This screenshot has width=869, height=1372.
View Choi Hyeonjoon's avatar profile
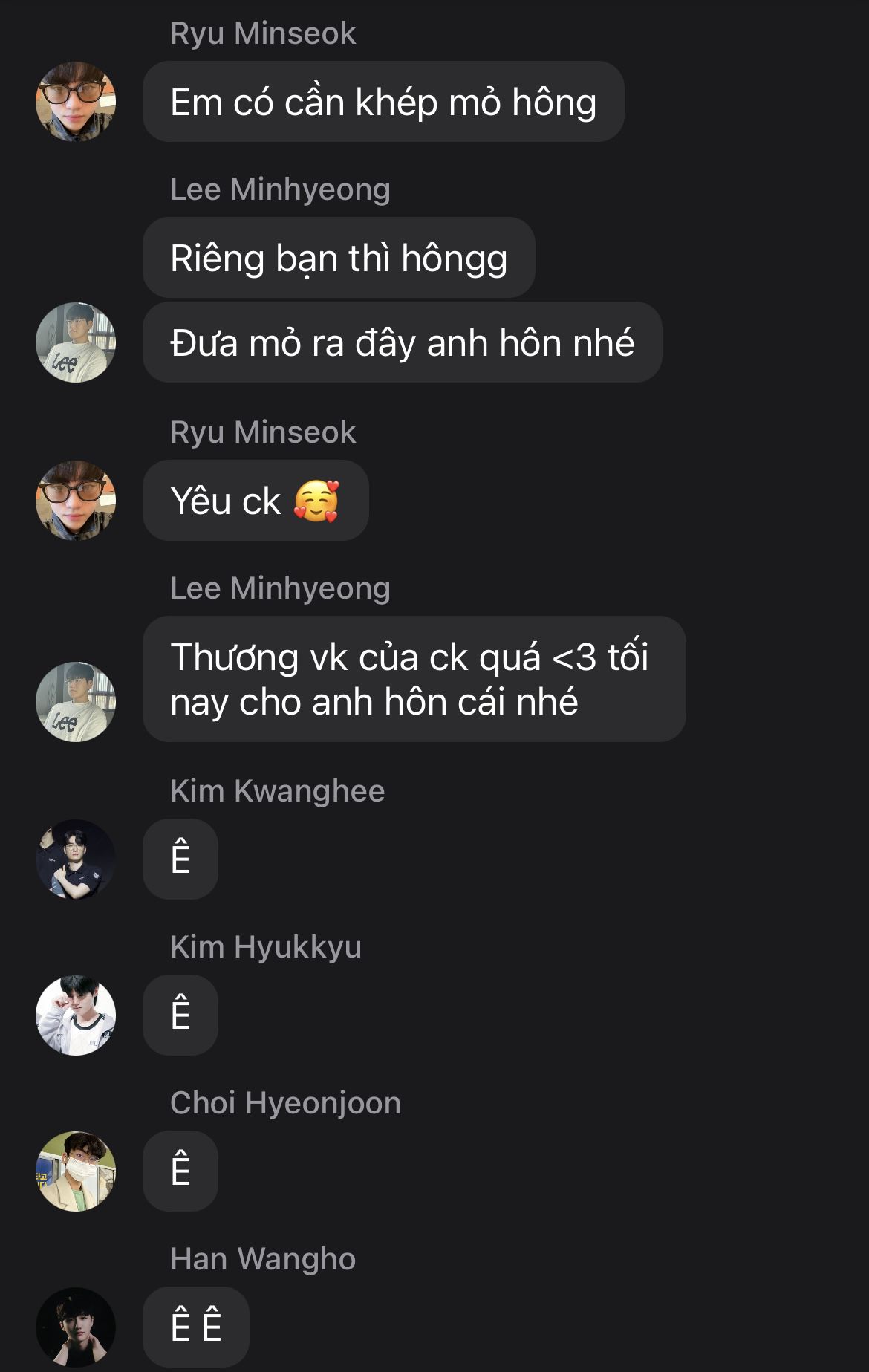tap(76, 1171)
